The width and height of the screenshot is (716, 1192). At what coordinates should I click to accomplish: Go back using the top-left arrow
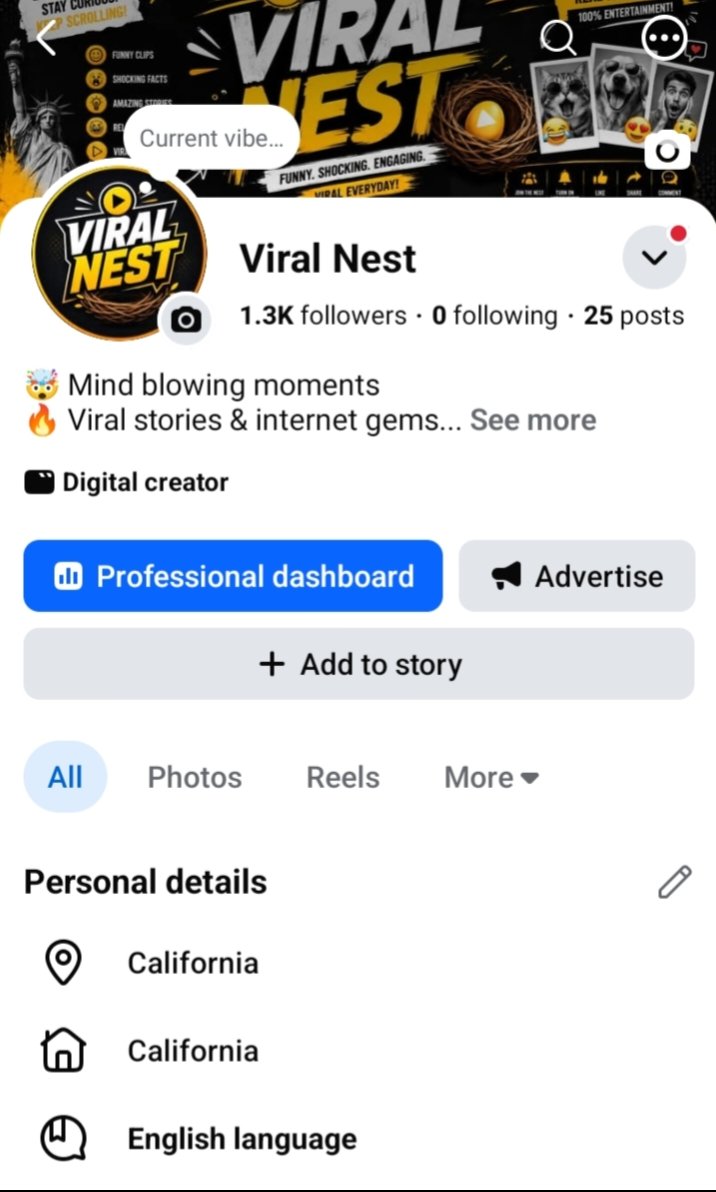47,38
